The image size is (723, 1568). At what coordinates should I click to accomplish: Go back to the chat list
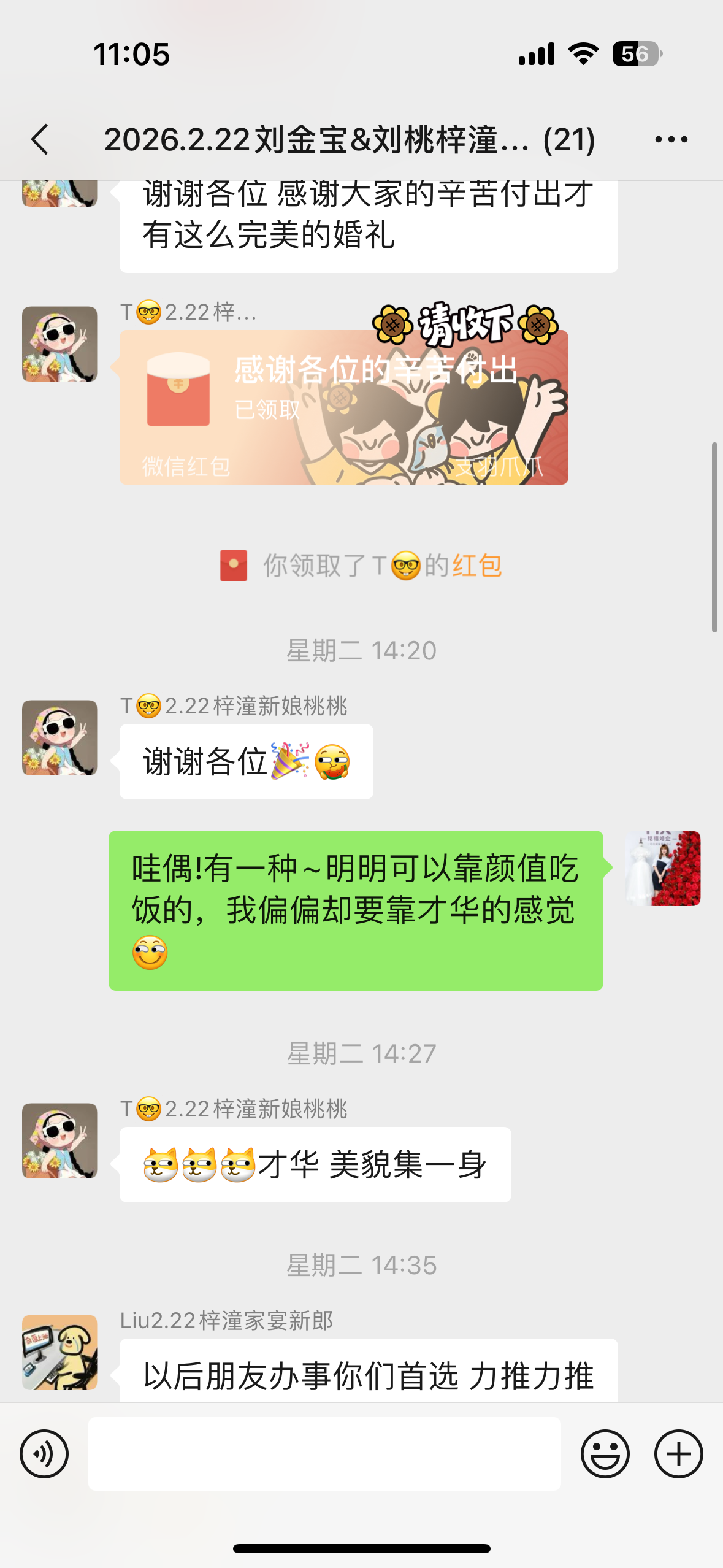(x=40, y=140)
